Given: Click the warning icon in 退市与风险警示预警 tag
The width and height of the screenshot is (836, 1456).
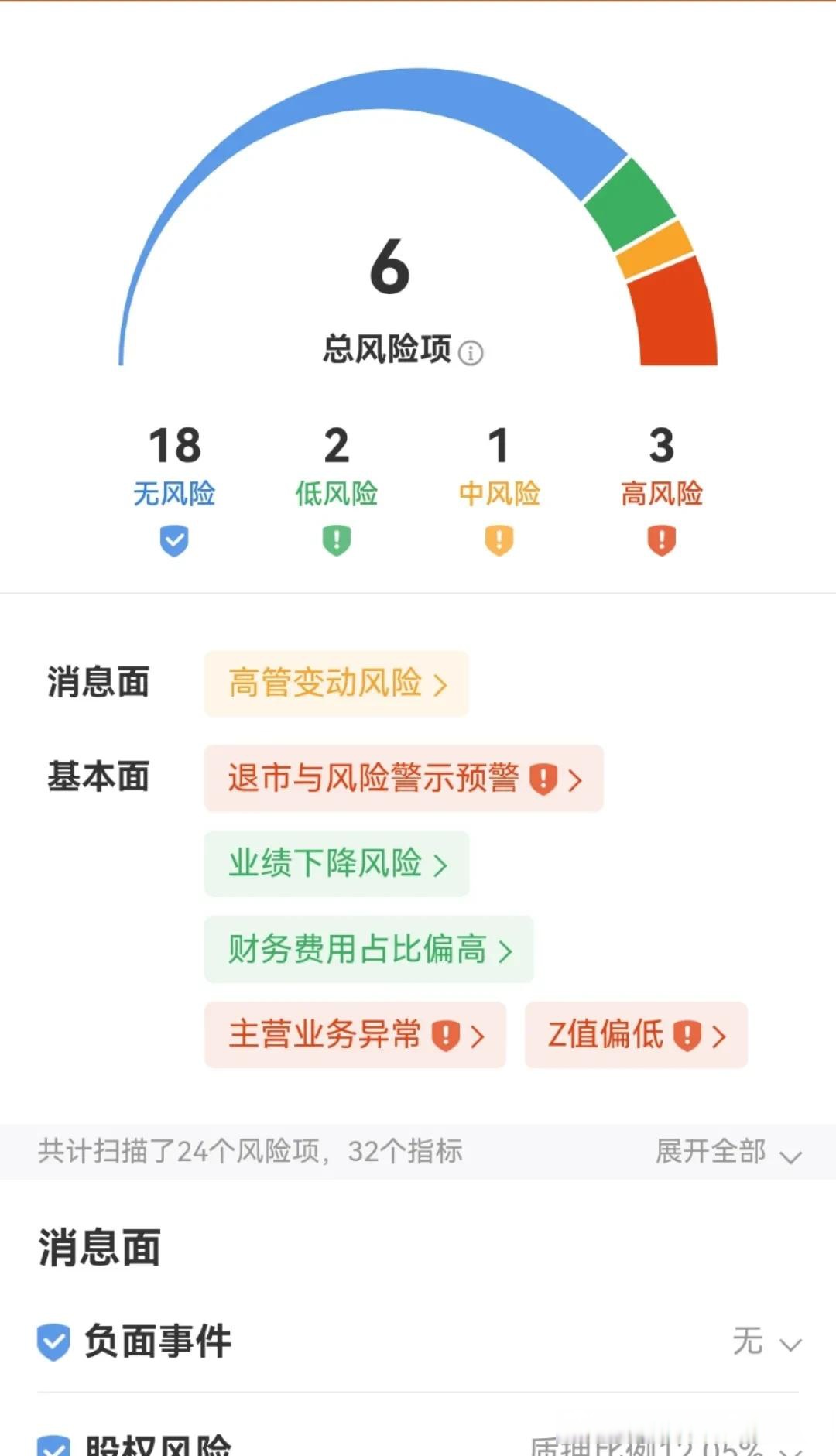Looking at the screenshot, I should point(543,780).
